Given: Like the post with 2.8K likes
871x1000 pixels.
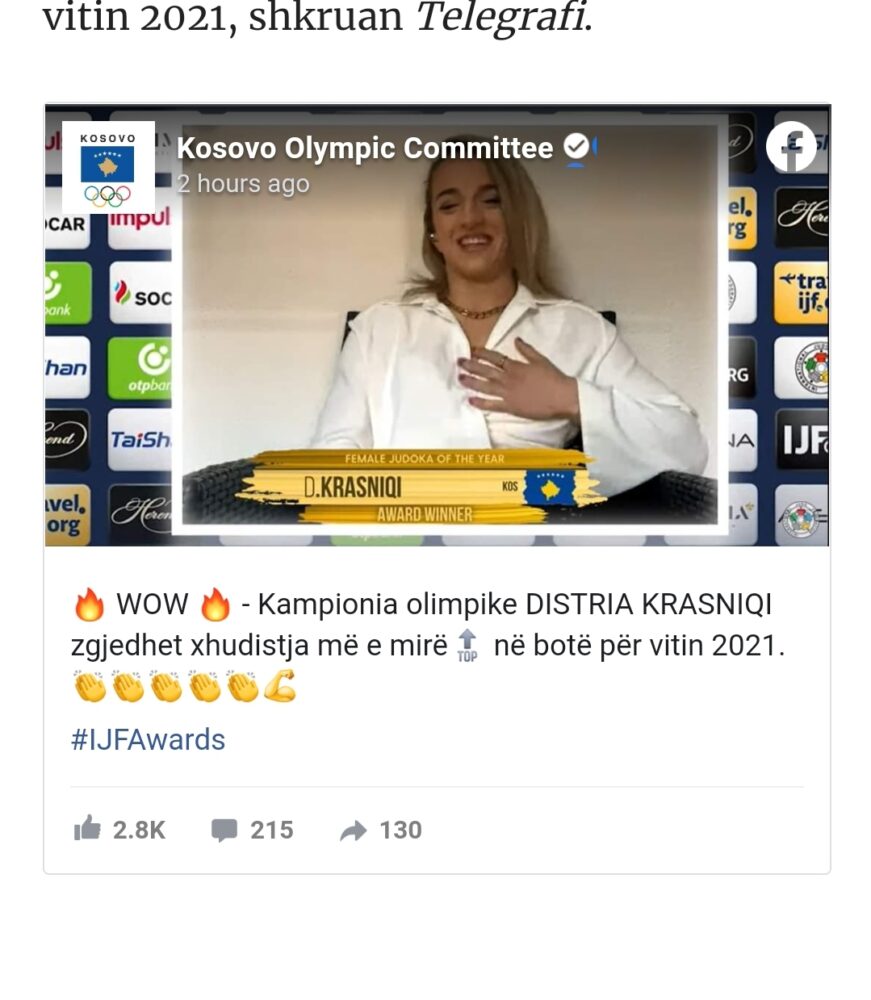Looking at the screenshot, I should [119, 829].
